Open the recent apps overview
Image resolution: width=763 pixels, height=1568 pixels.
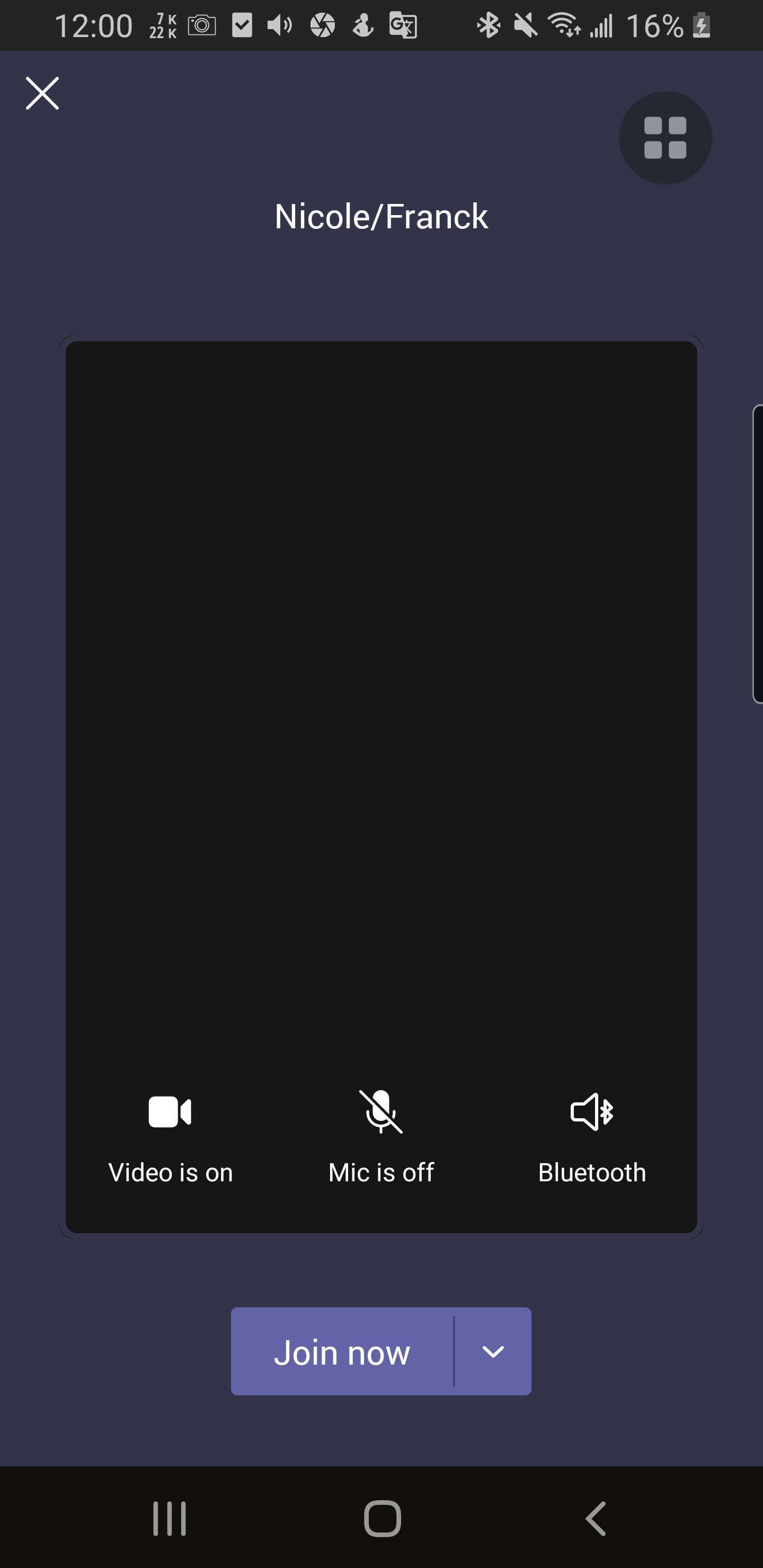pos(169,1518)
